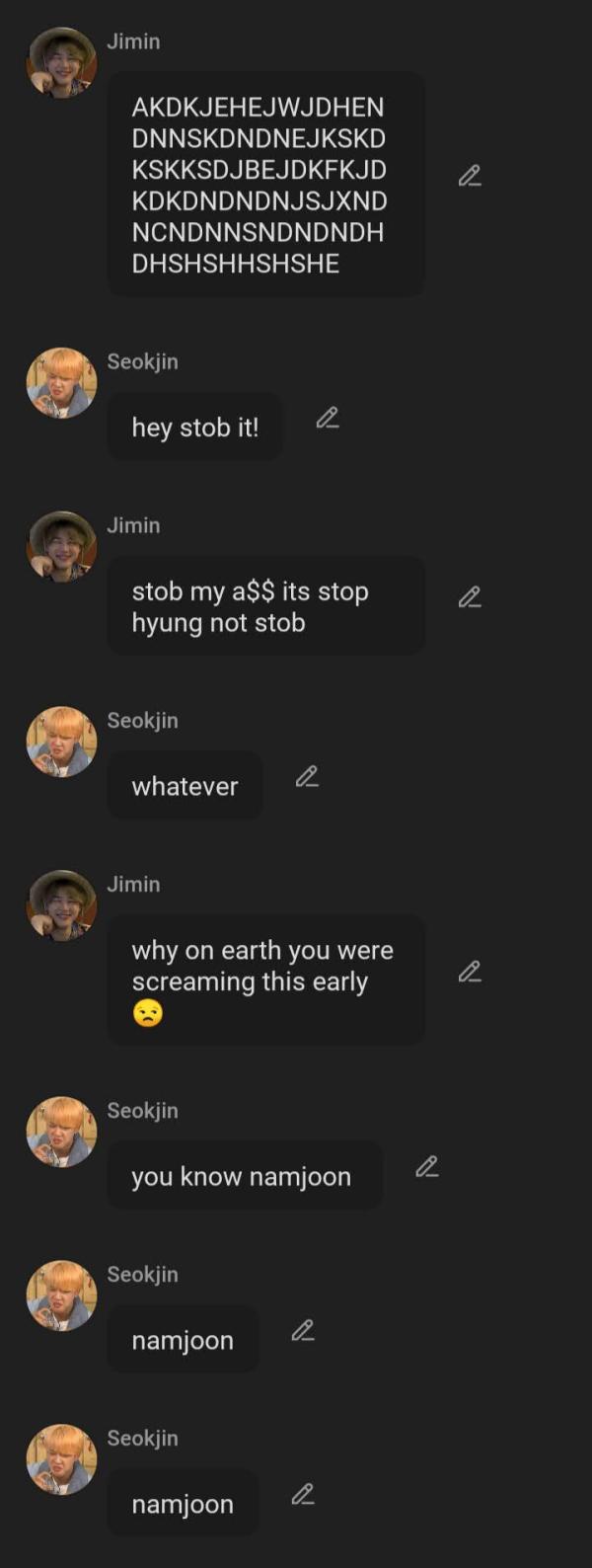Edit Seokjin's "hey stob it!" message
592x1568 pixels.
coord(328,418)
